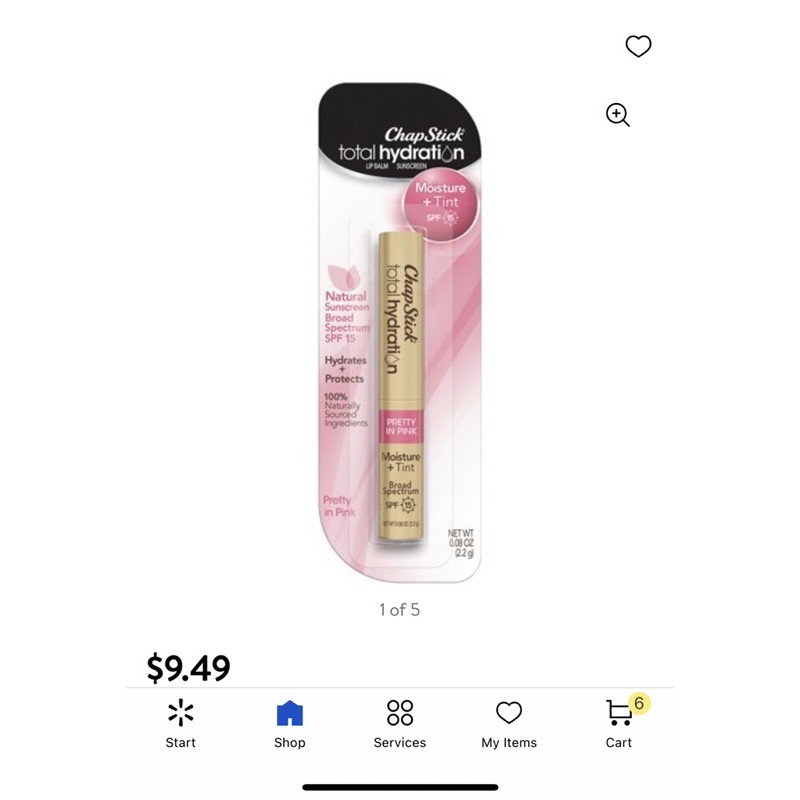
Task: Go to the Start tab
Action: 181,723
